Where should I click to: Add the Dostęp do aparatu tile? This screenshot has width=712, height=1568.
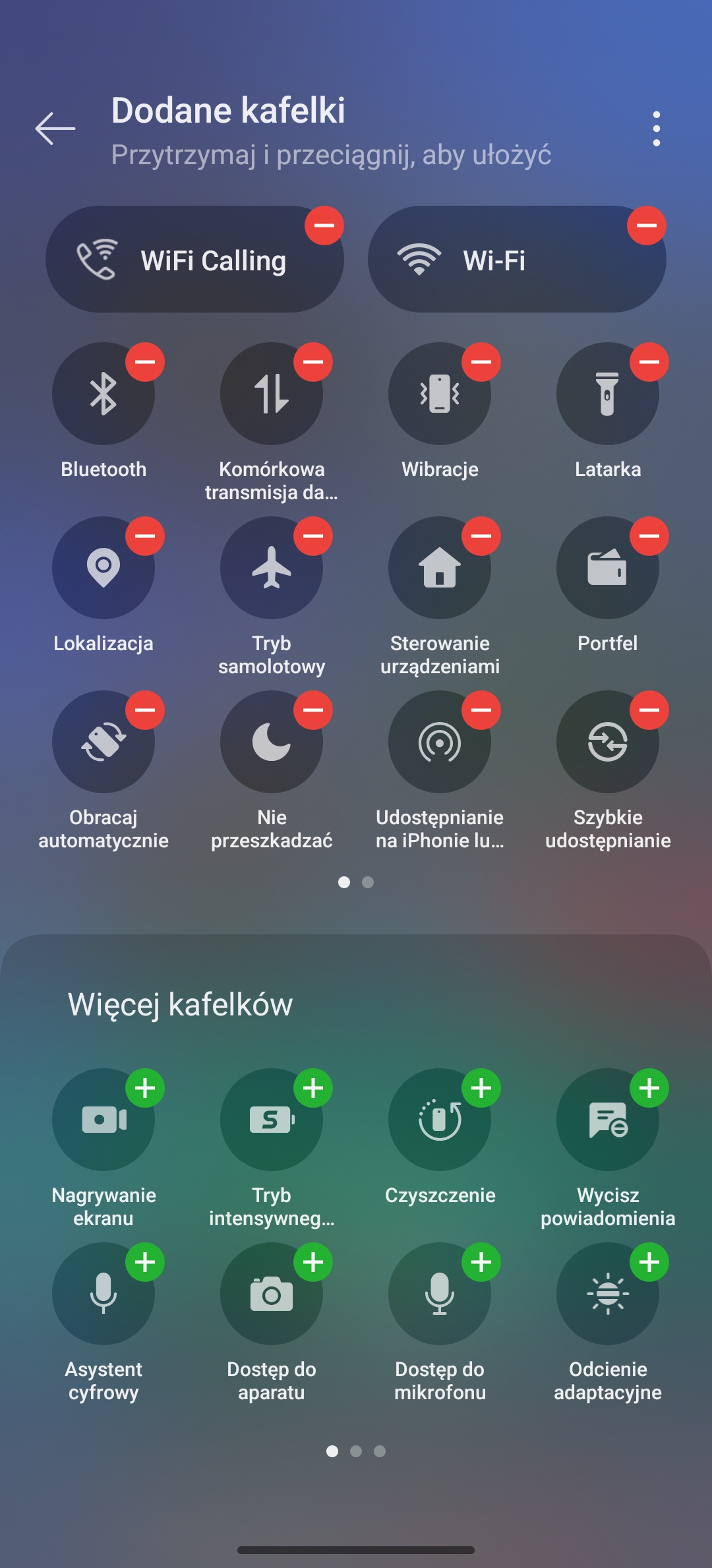[x=313, y=1262]
